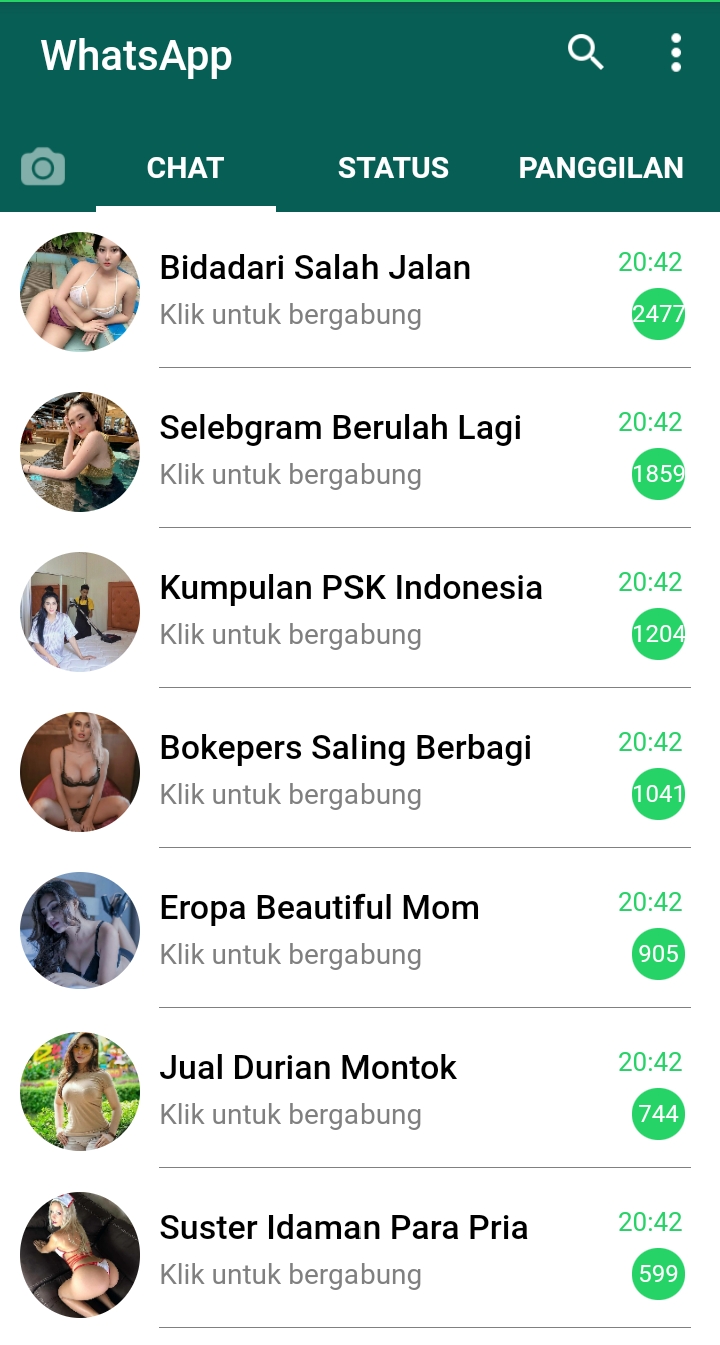Switch to the CHAT tab

coord(185,168)
